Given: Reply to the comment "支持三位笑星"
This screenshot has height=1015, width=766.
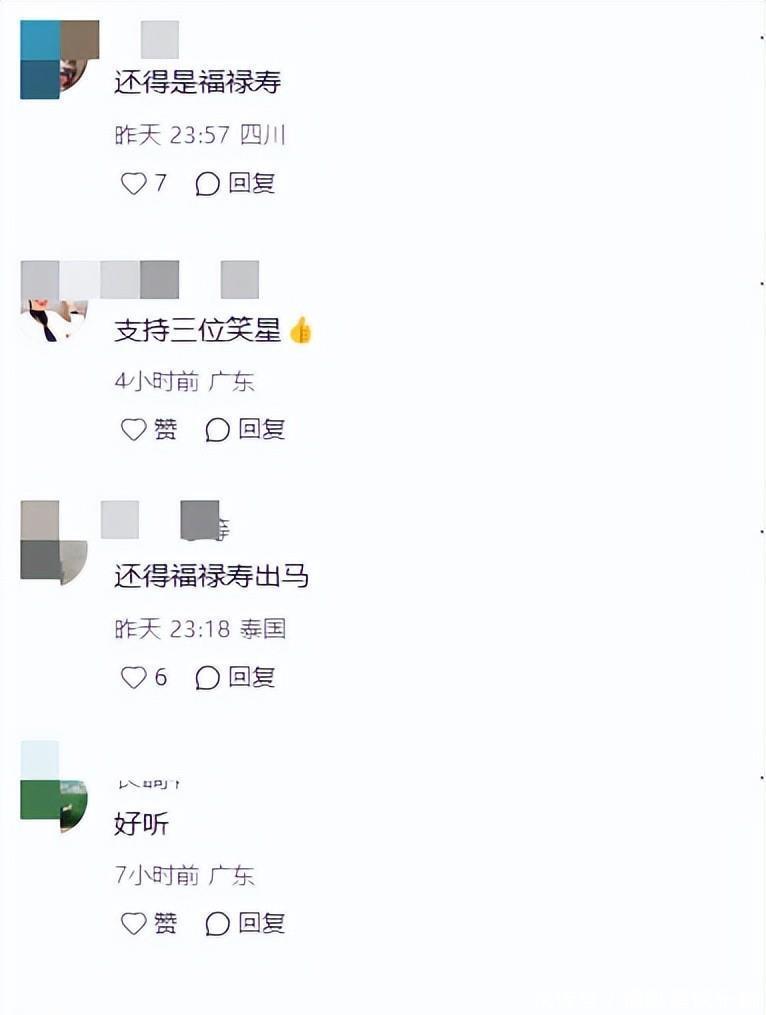Looking at the screenshot, I should tap(245, 429).
